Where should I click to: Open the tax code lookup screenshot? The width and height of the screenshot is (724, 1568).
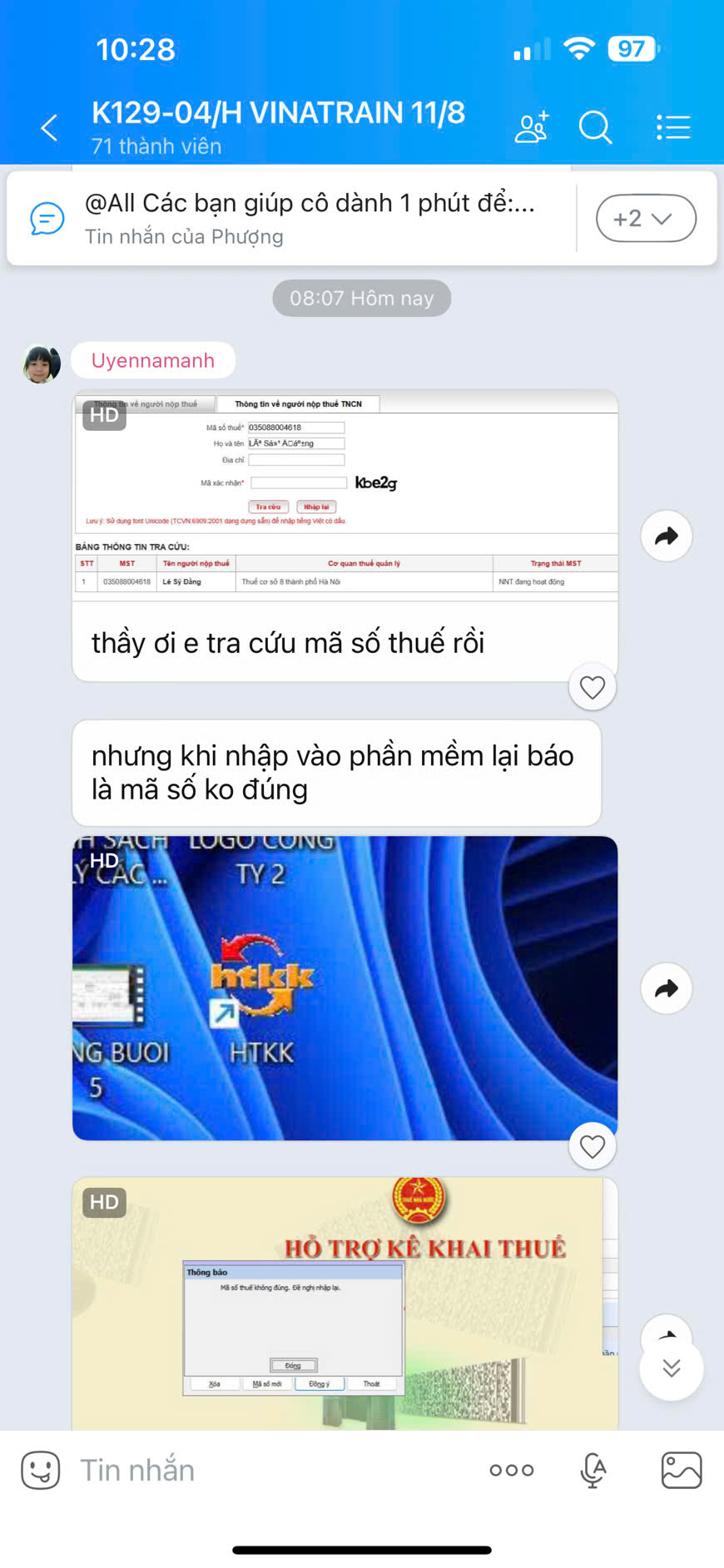345,495
